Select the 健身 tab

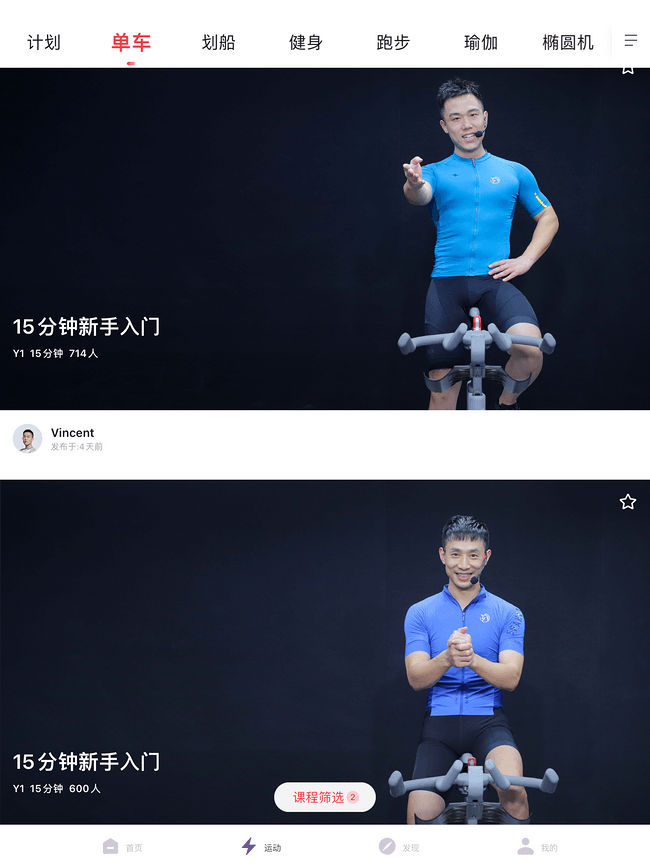pos(305,42)
